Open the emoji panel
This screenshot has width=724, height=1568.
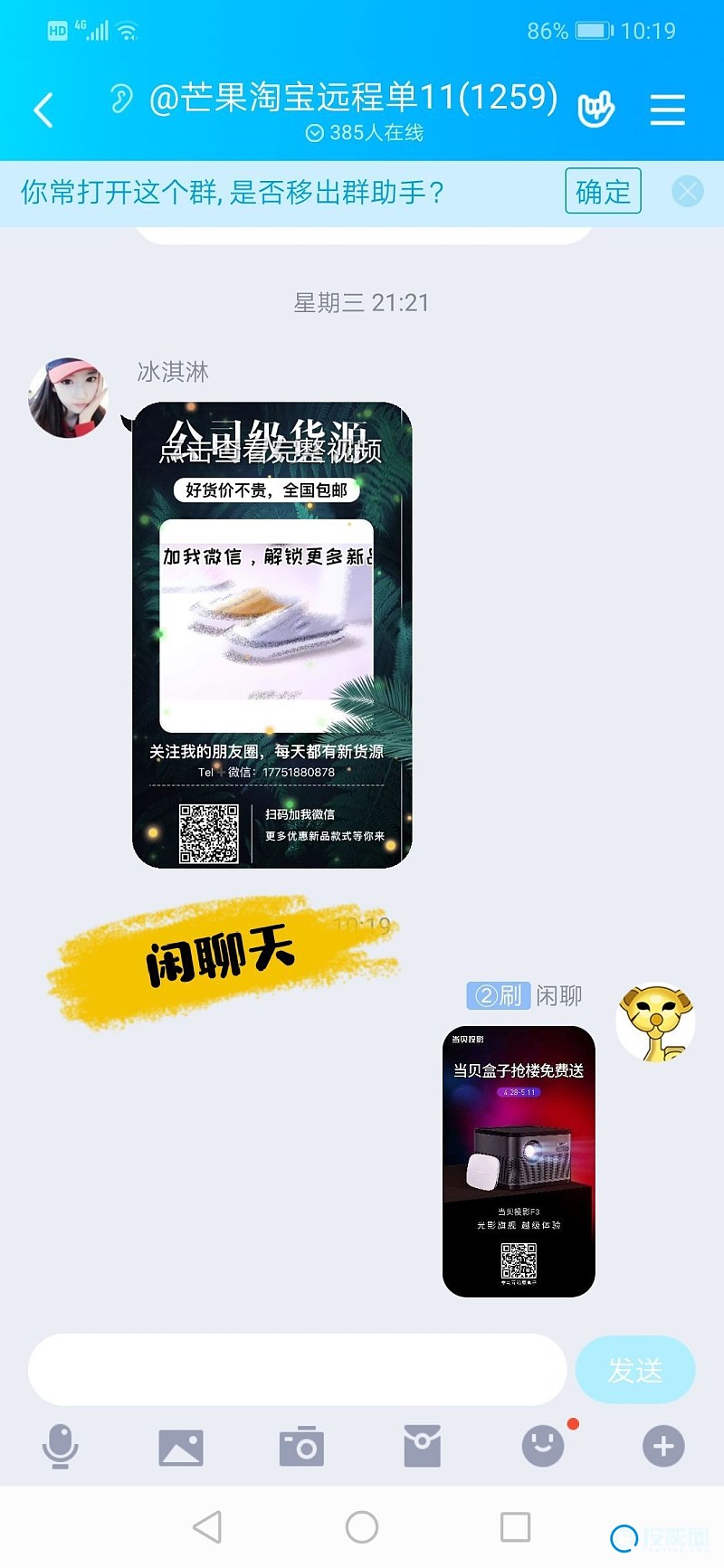543,1446
